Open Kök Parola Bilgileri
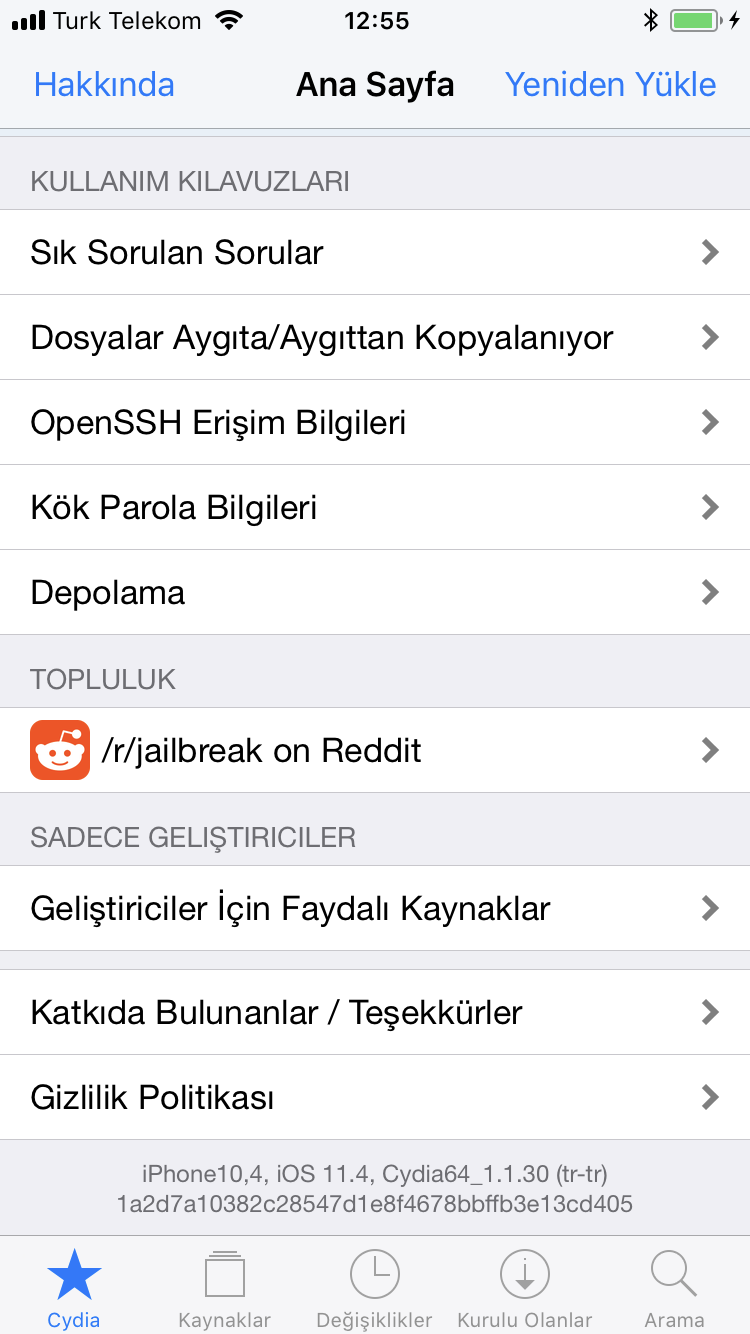Image resolution: width=750 pixels, height=1334 pixels. pos(375,507)
